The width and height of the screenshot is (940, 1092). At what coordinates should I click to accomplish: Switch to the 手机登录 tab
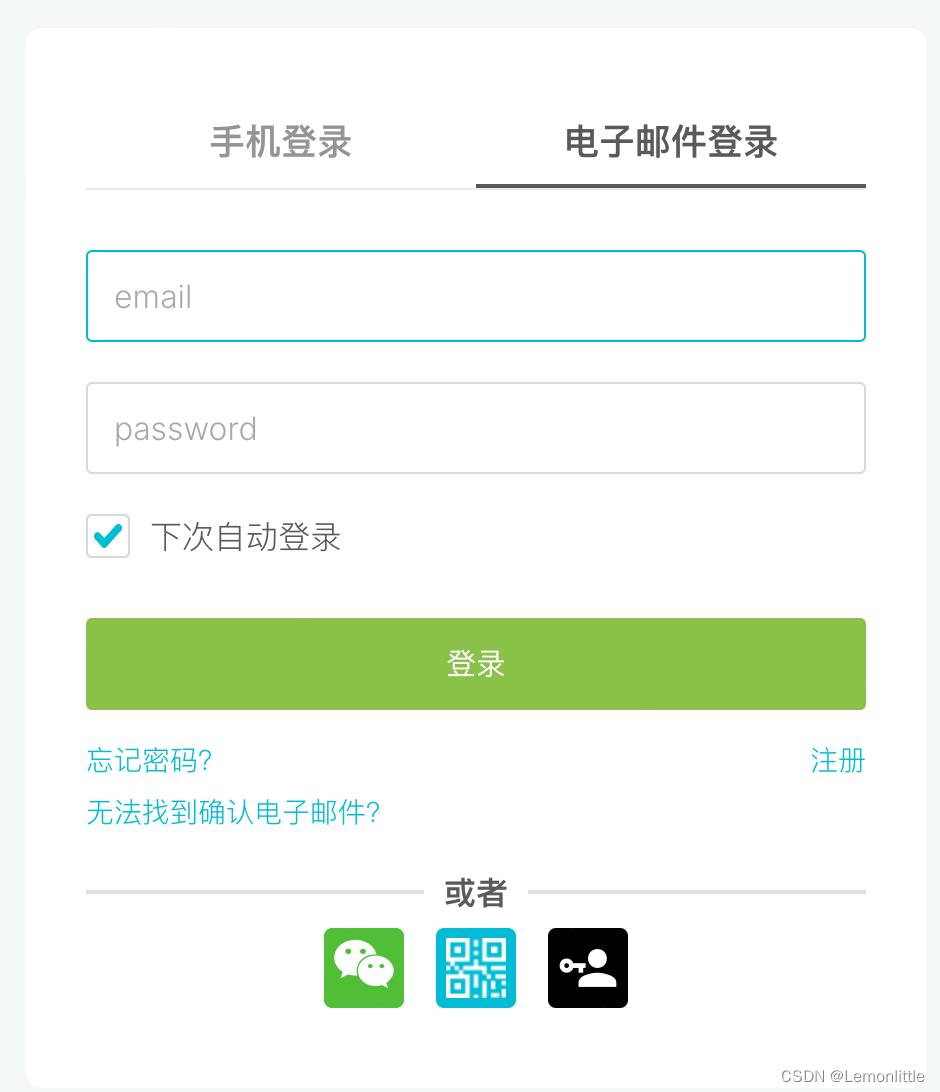pos(281,143)
